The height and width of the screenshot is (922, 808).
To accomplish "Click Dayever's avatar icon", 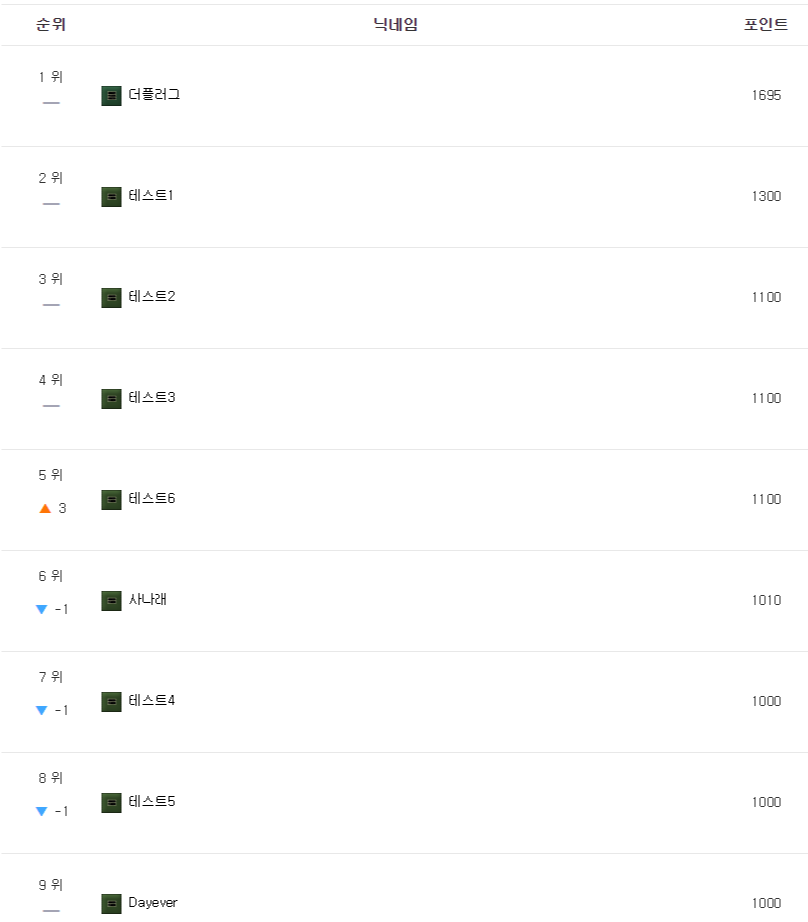I will [x=111, y=903].
